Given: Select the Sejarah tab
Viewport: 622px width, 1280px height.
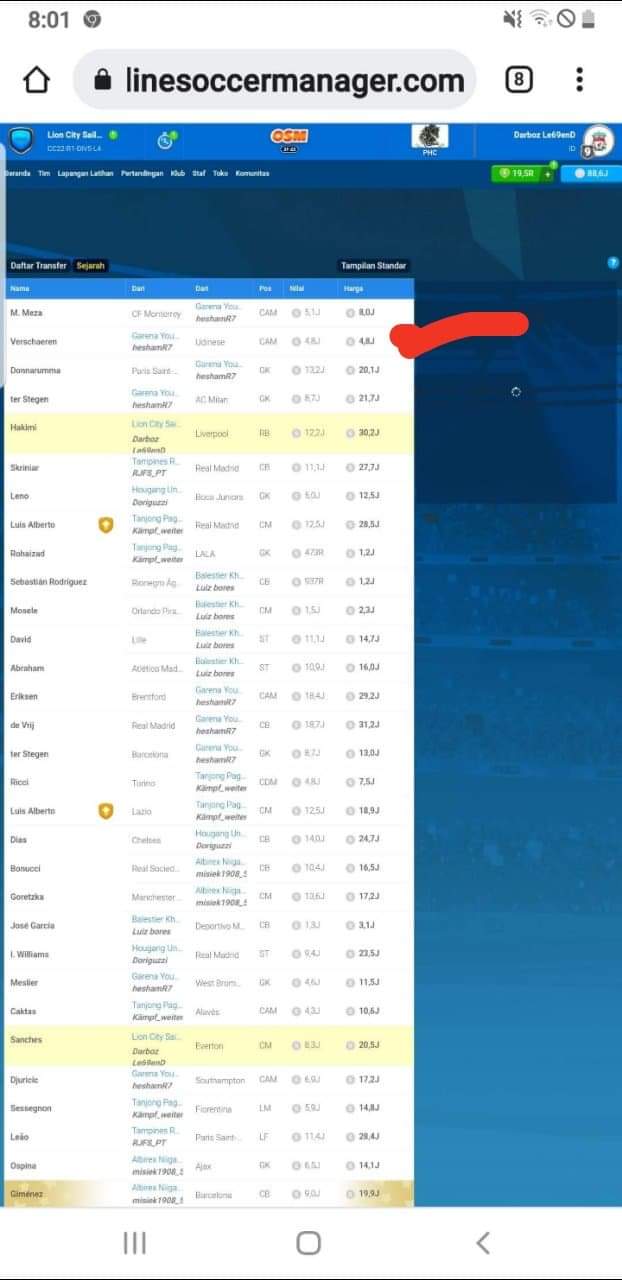Looking at the screenshot, I should click(91, 266).
